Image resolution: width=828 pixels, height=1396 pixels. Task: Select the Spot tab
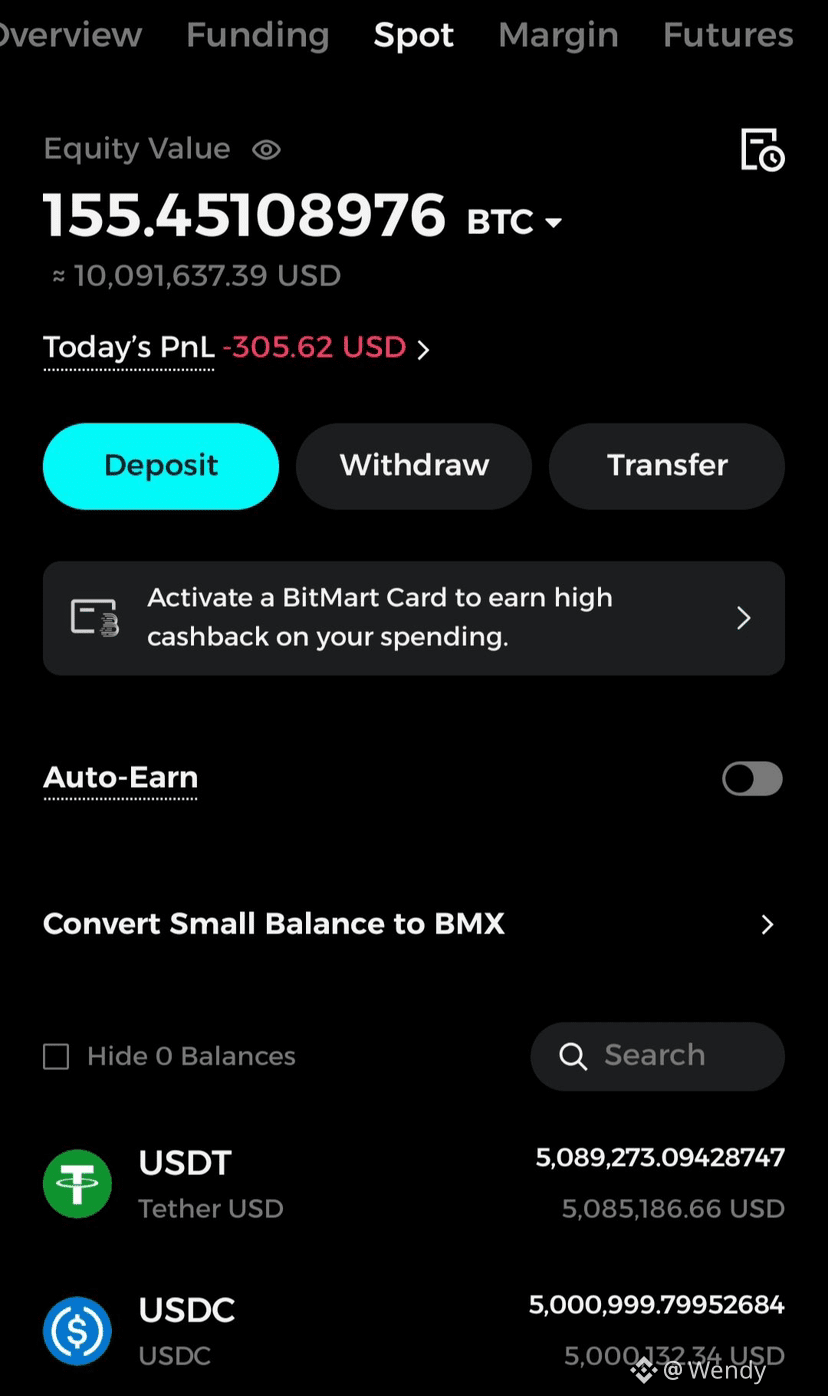[x=413, y=35]
